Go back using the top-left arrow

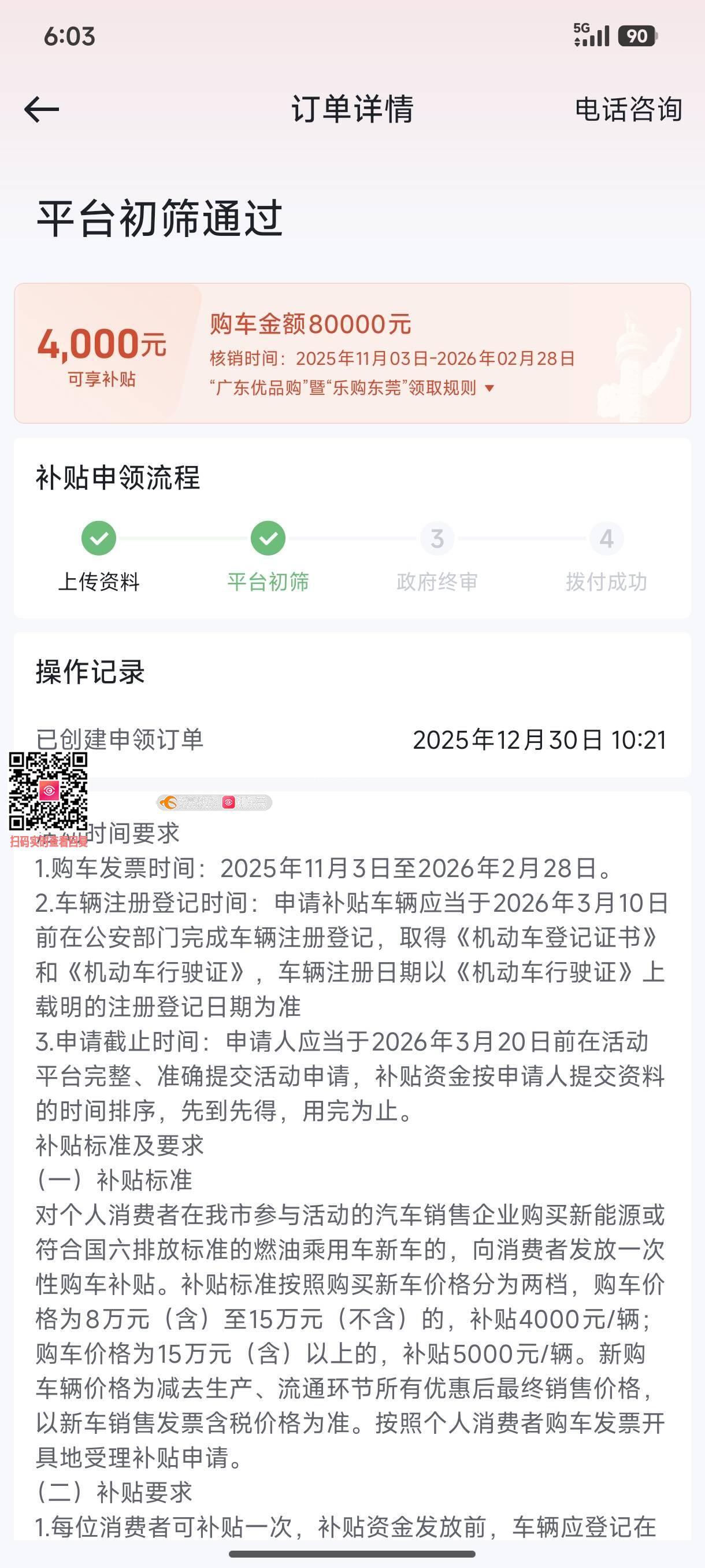[x=42, y=110]
